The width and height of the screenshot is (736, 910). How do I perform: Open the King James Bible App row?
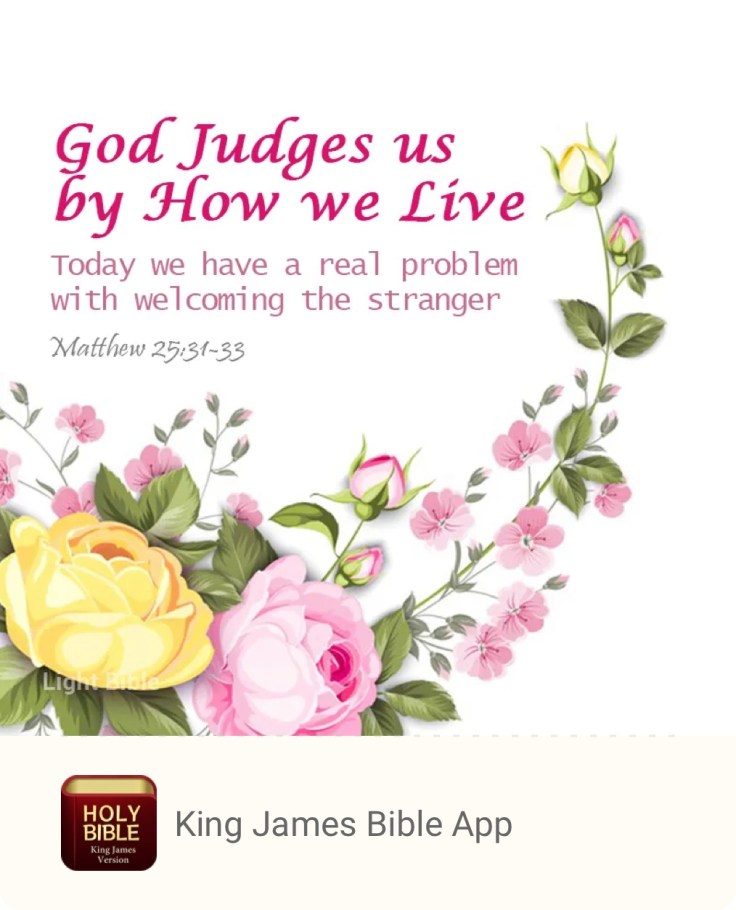343,824
